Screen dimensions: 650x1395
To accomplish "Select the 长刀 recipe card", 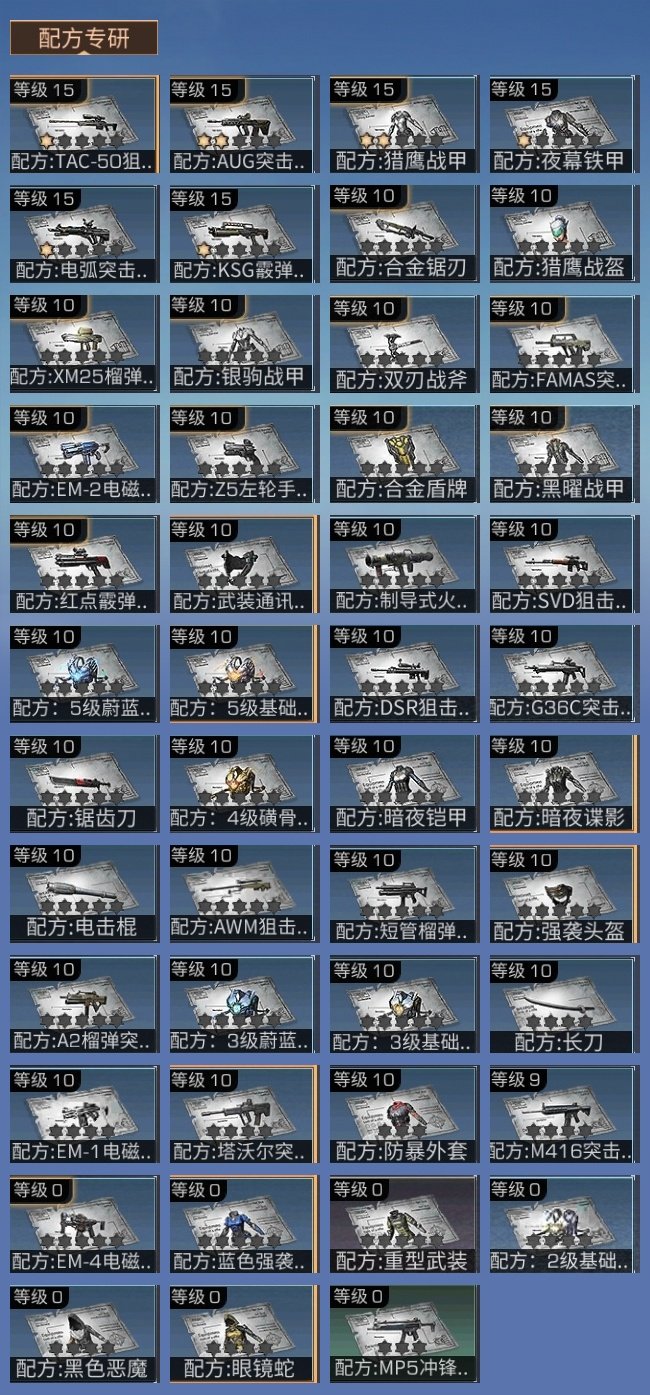I will coord(563,1006).
